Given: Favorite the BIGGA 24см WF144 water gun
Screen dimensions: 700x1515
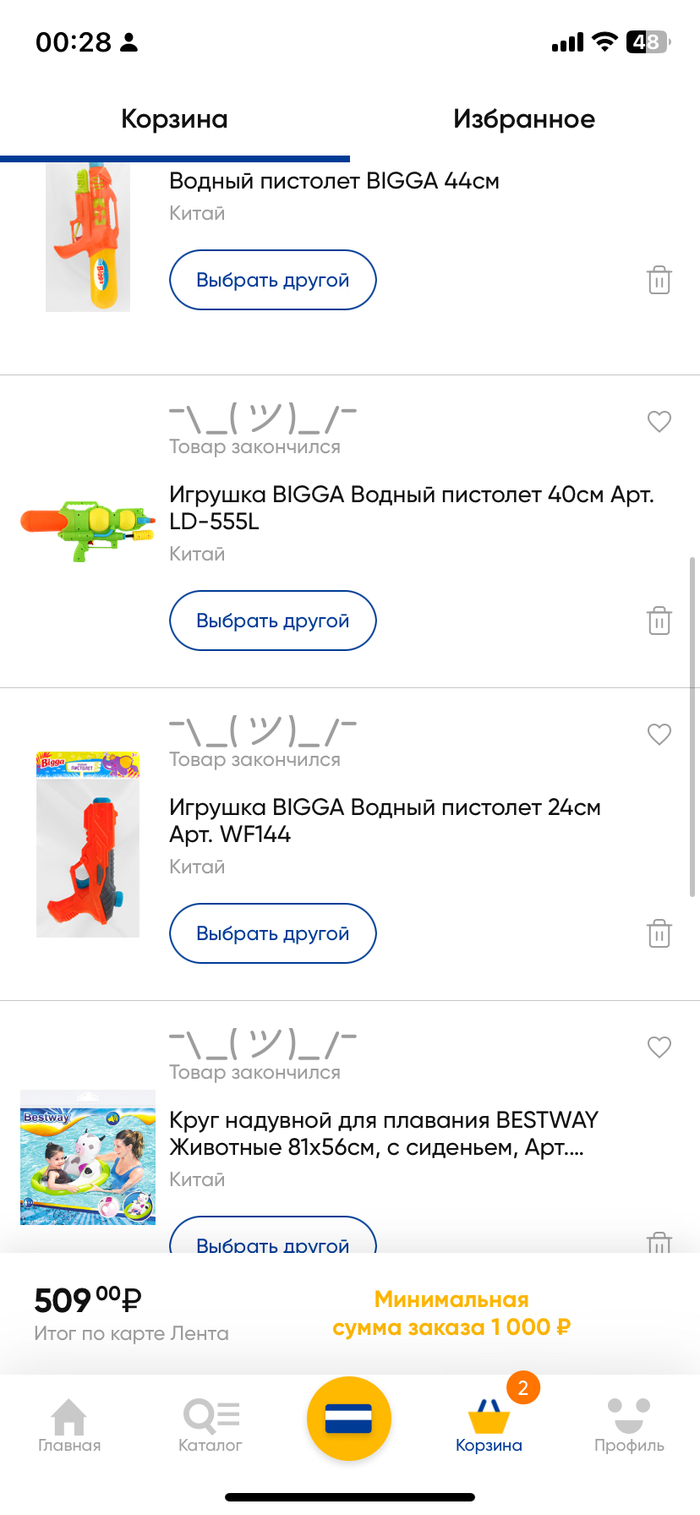Looking at the screenshot, I should [x=658, y=735].
